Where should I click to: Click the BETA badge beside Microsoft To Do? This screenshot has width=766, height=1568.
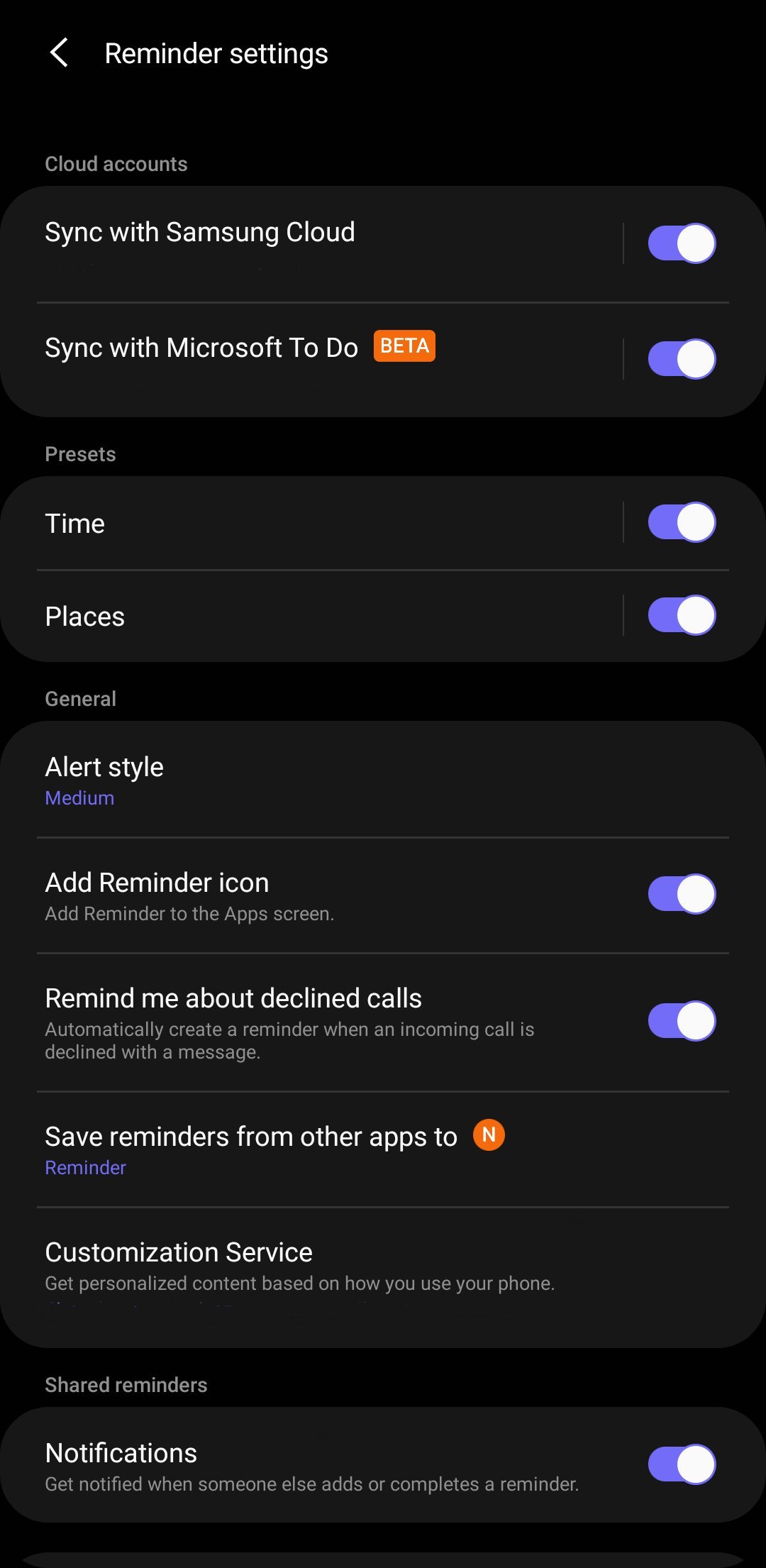pyautogui.click(x=404, y=346)
